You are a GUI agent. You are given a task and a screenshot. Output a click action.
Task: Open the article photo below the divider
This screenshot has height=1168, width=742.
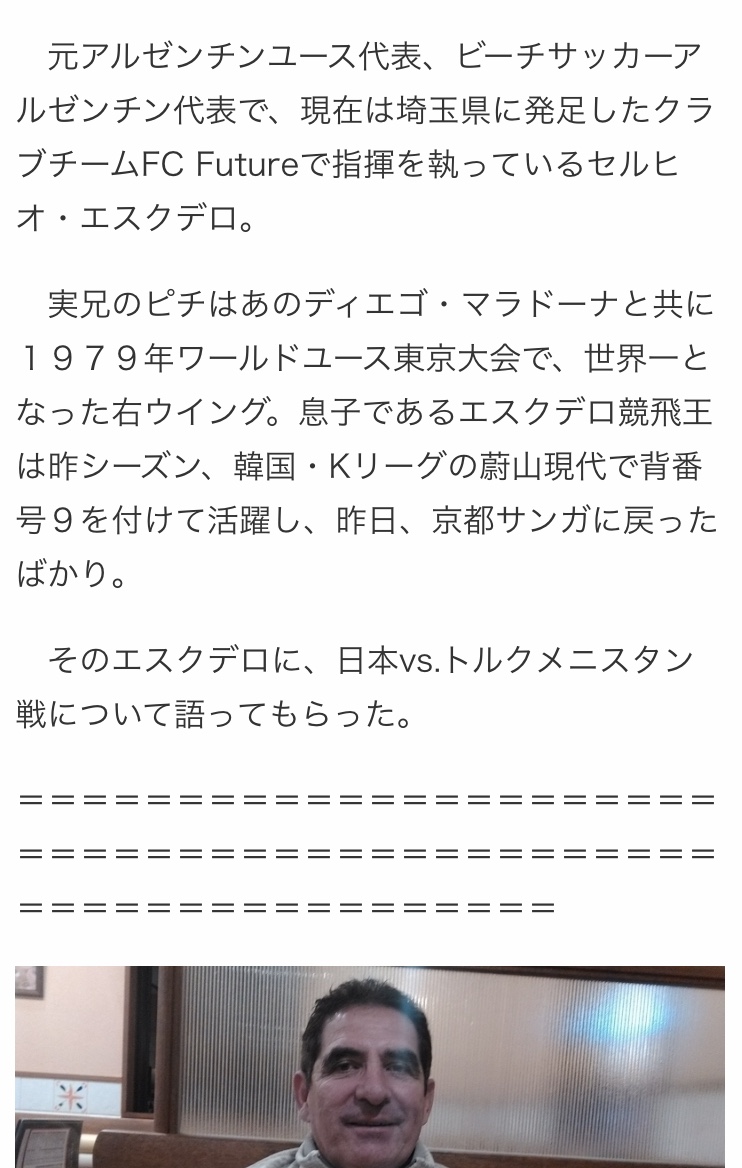370,1066
